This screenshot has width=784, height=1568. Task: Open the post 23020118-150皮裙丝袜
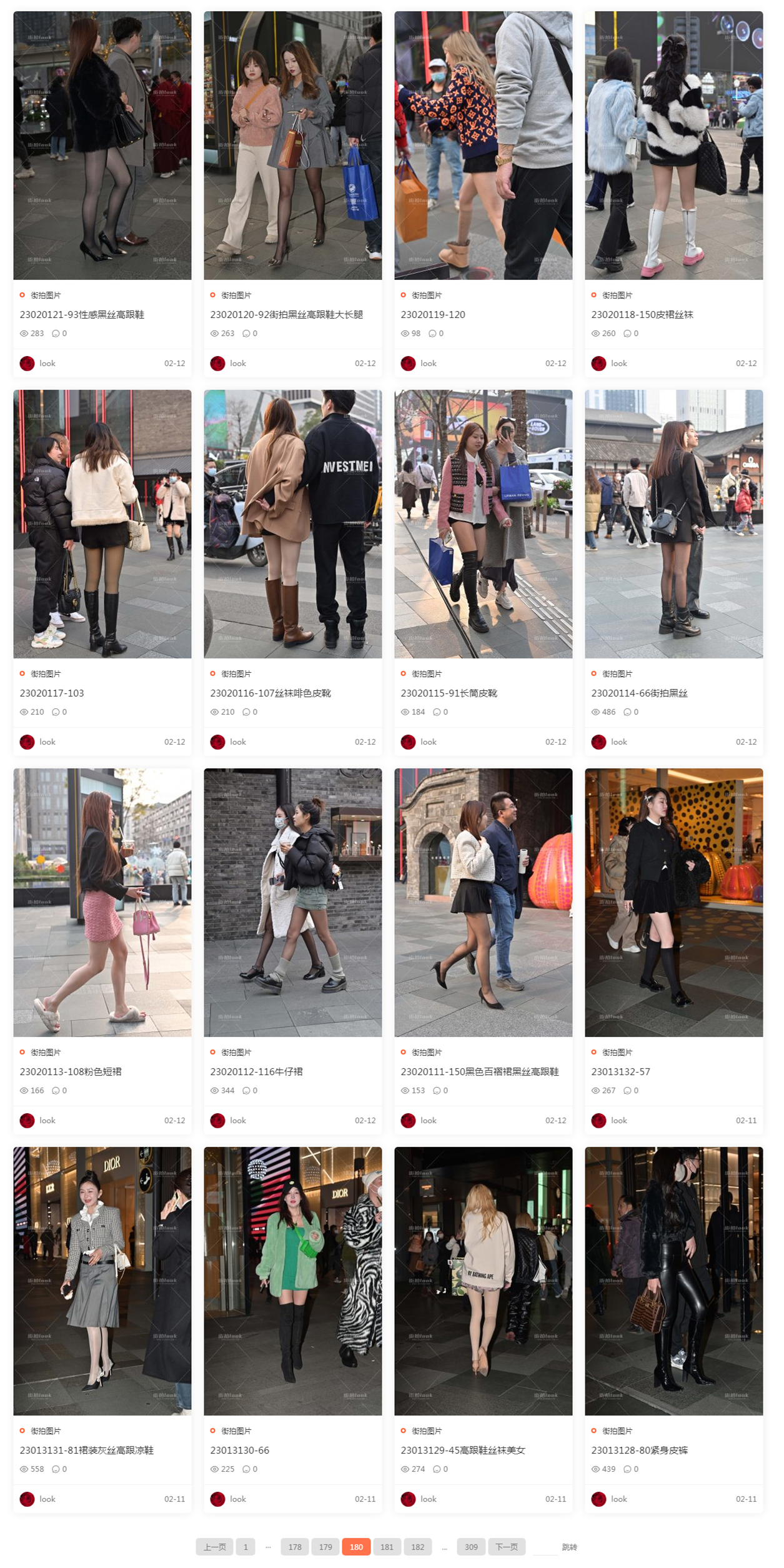click(642, 315)
